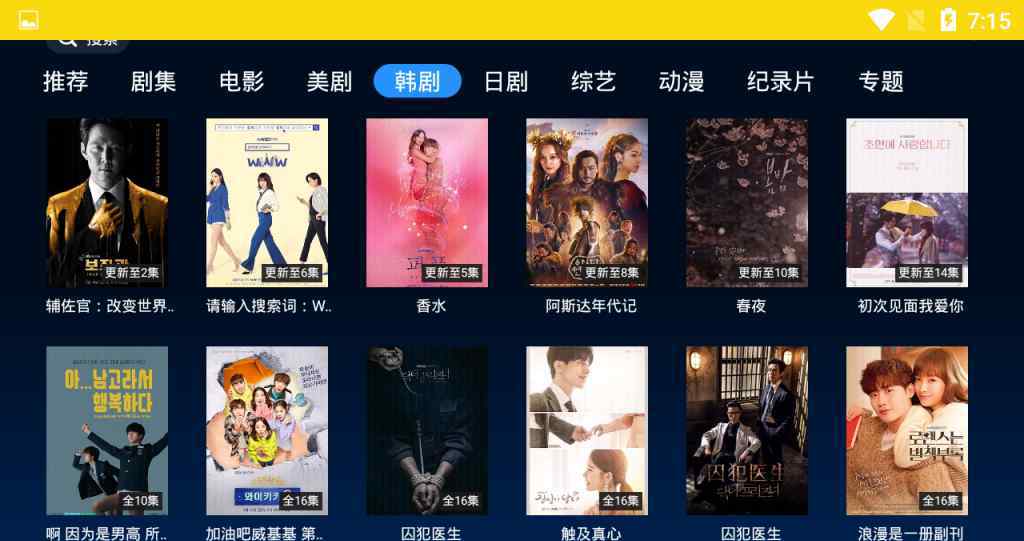Go to the 动漫 tab

pos(681,82)
